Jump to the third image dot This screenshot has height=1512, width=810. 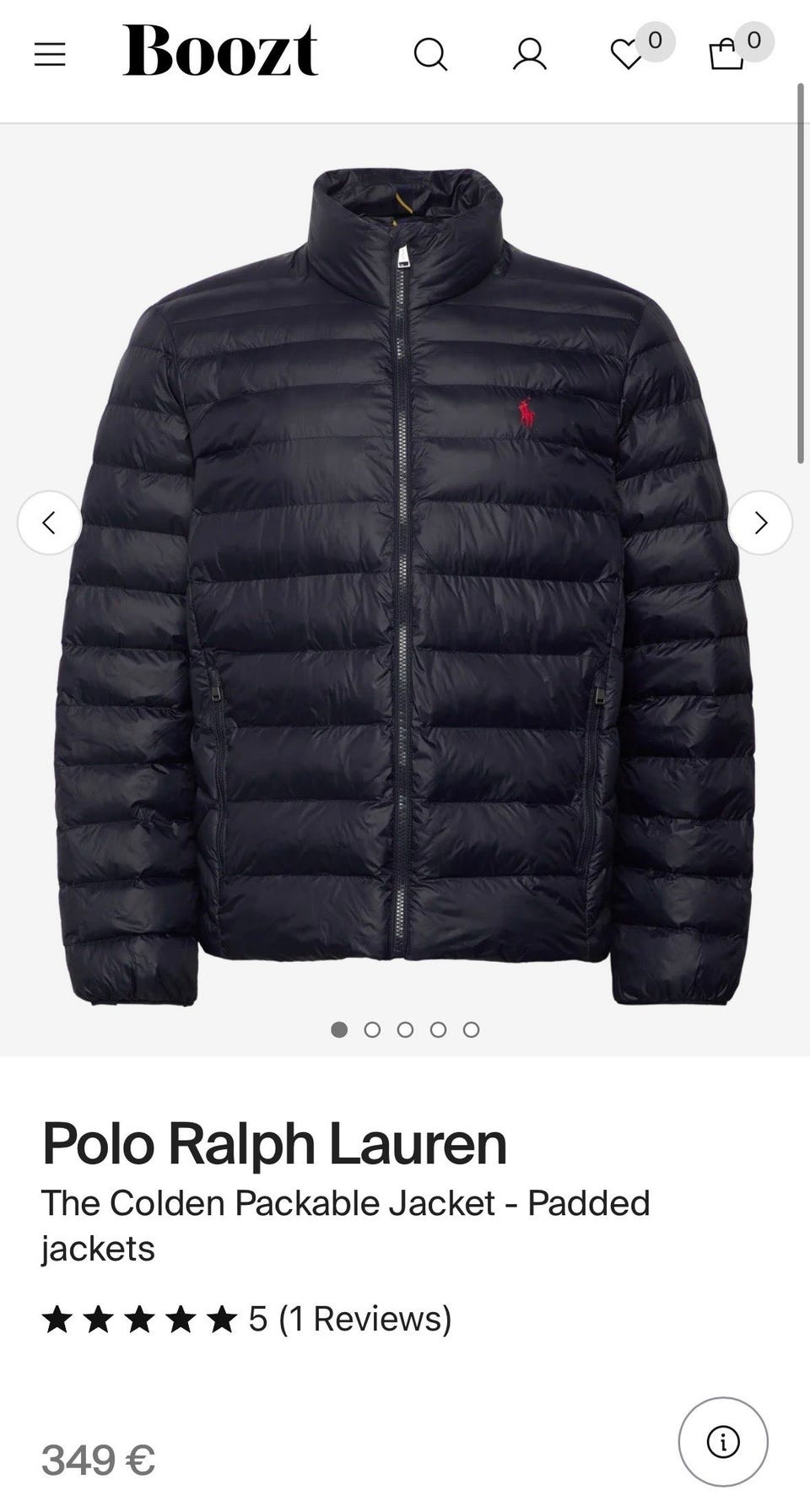[x=405, y=1029]
